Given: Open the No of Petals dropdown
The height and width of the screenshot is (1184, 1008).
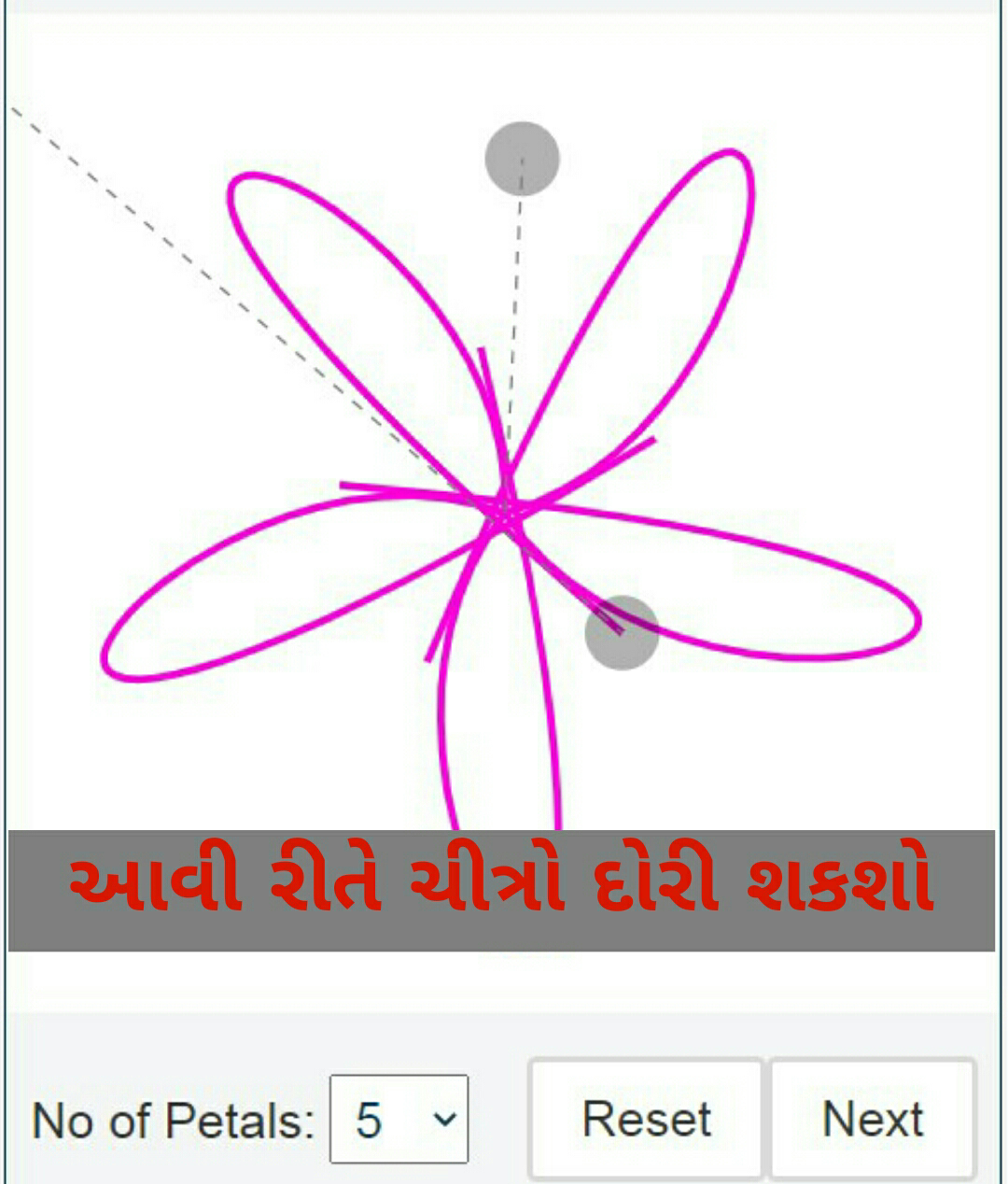Looking at the screenshot, I should [x=399, y=1119].
